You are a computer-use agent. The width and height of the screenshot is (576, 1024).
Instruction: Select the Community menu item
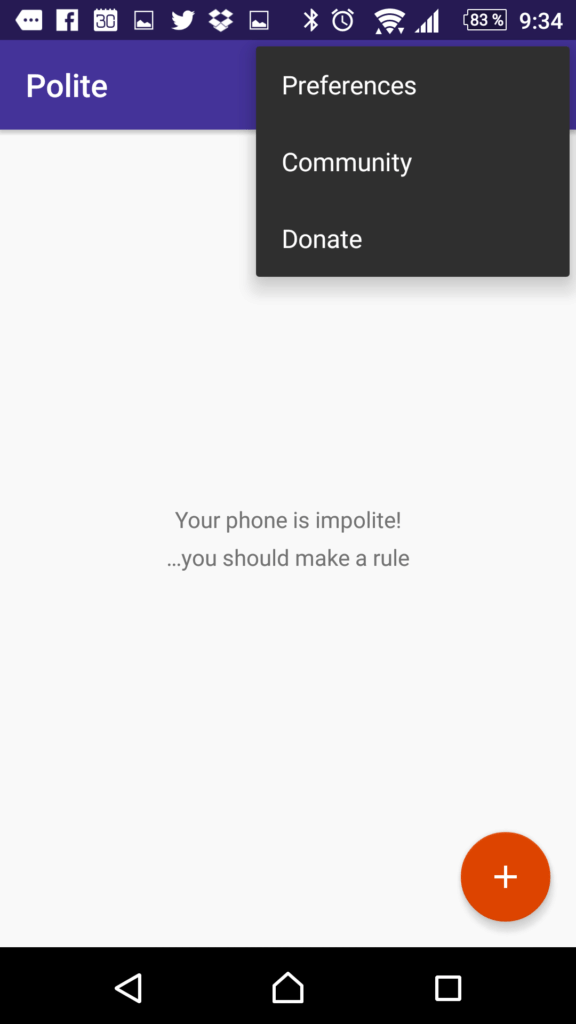412,162
